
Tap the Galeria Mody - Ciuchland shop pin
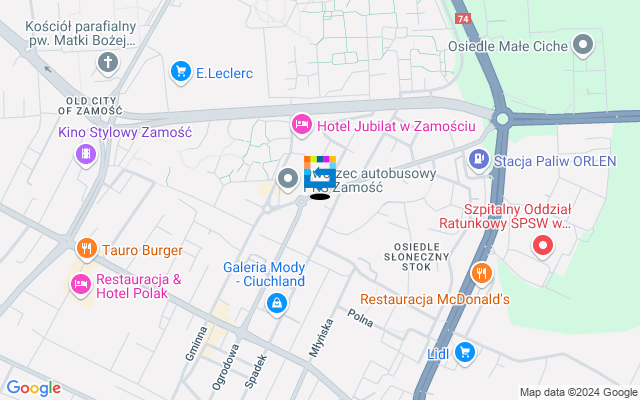[x=275, y=303]
